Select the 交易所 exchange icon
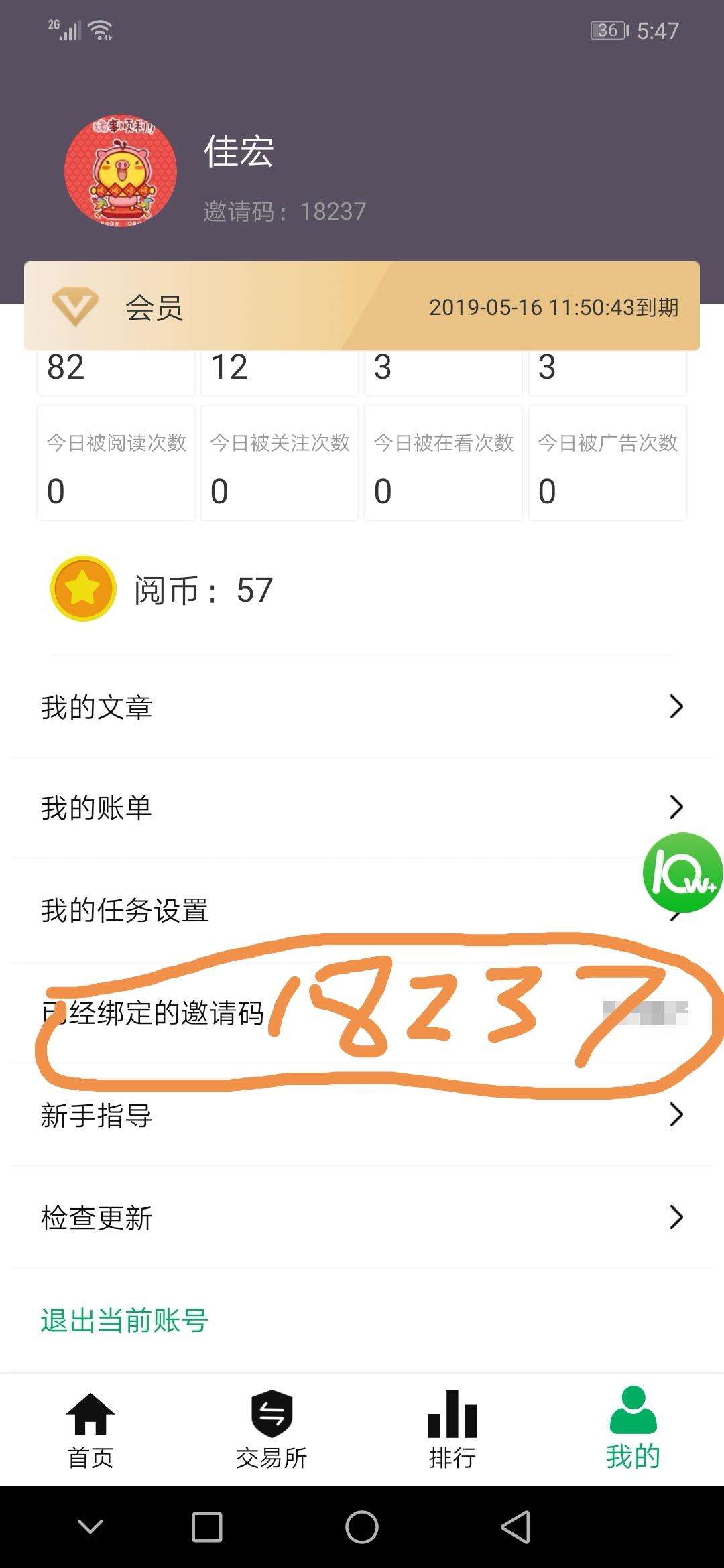724x1568 pixels. tap(271, 1414)
